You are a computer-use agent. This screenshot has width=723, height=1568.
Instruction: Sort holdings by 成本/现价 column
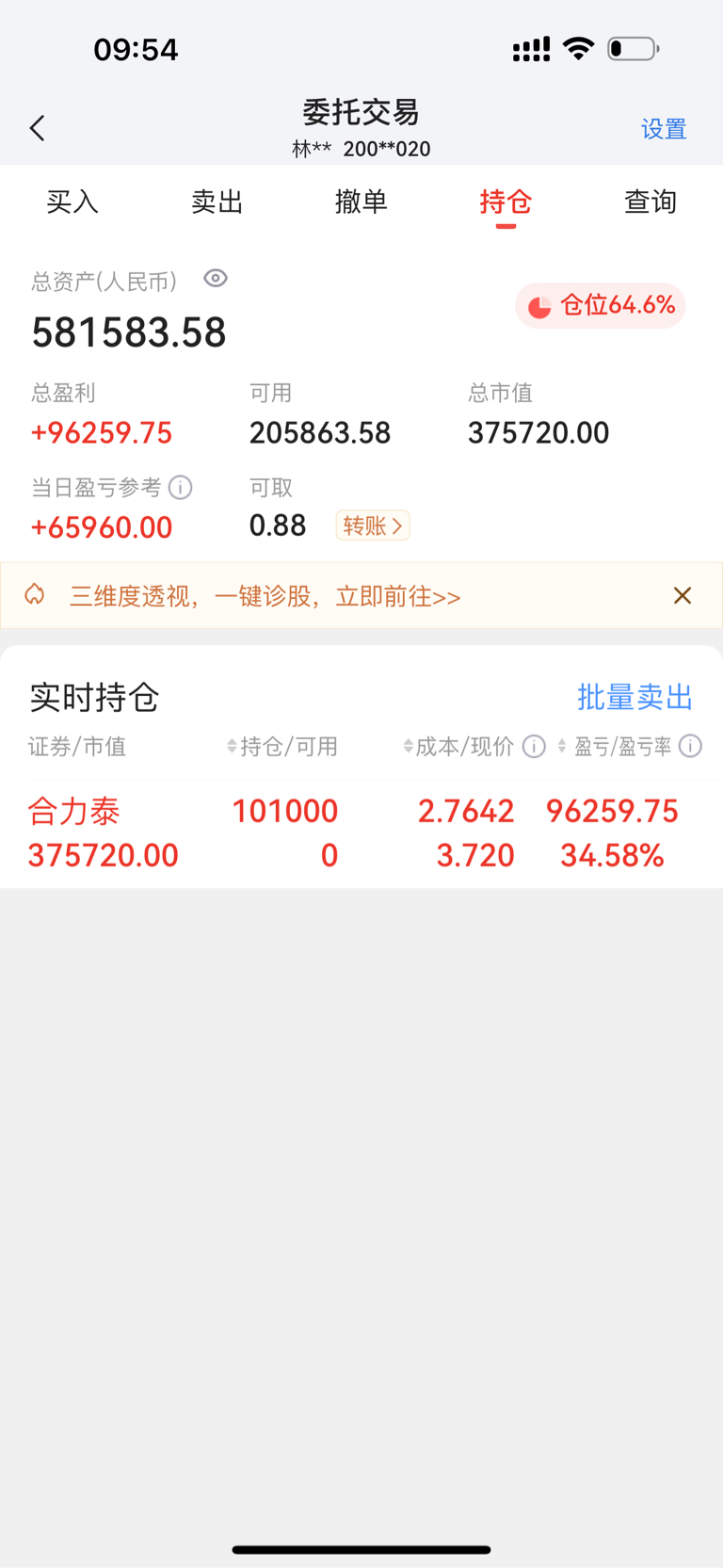coord(458,747)
